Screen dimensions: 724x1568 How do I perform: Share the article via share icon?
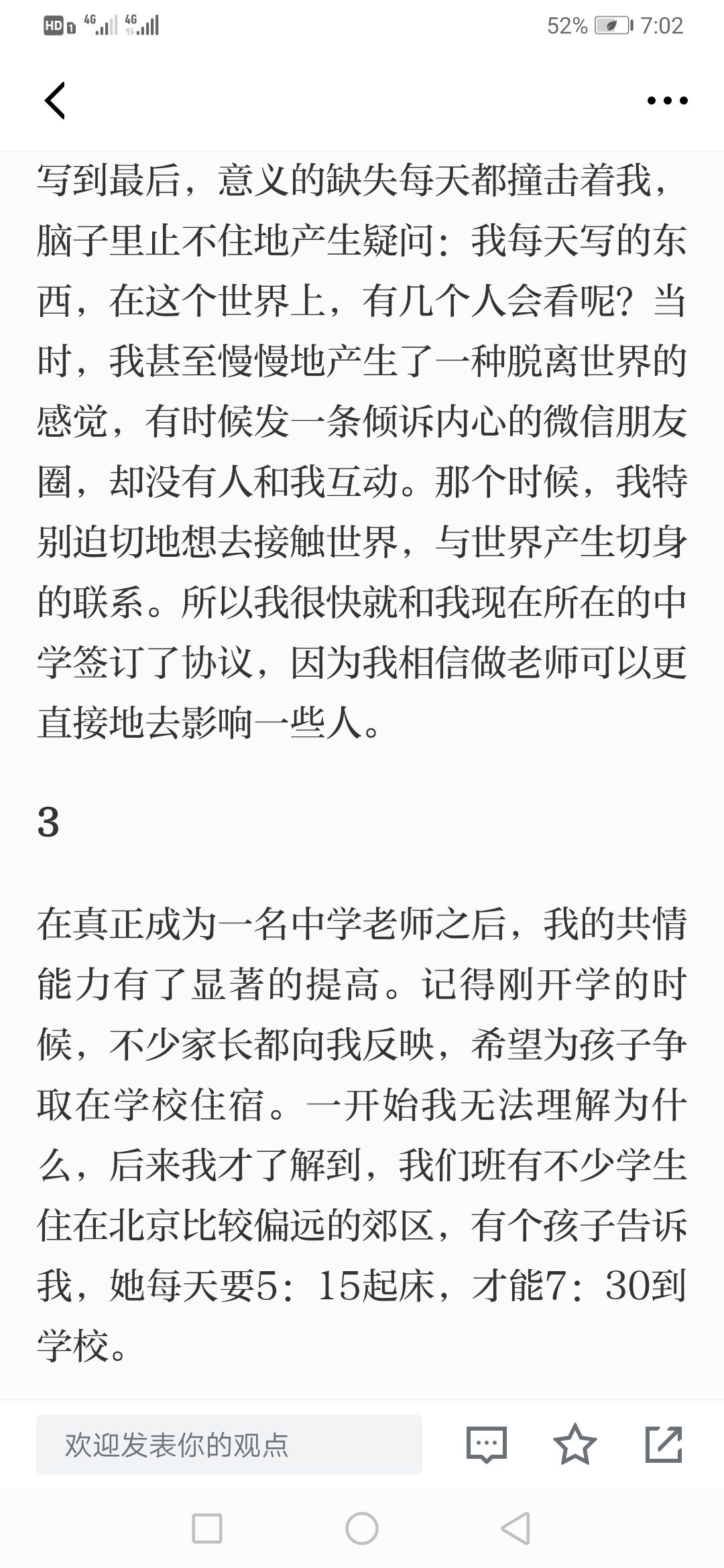pyautogui.click(x=664, y=1444)
